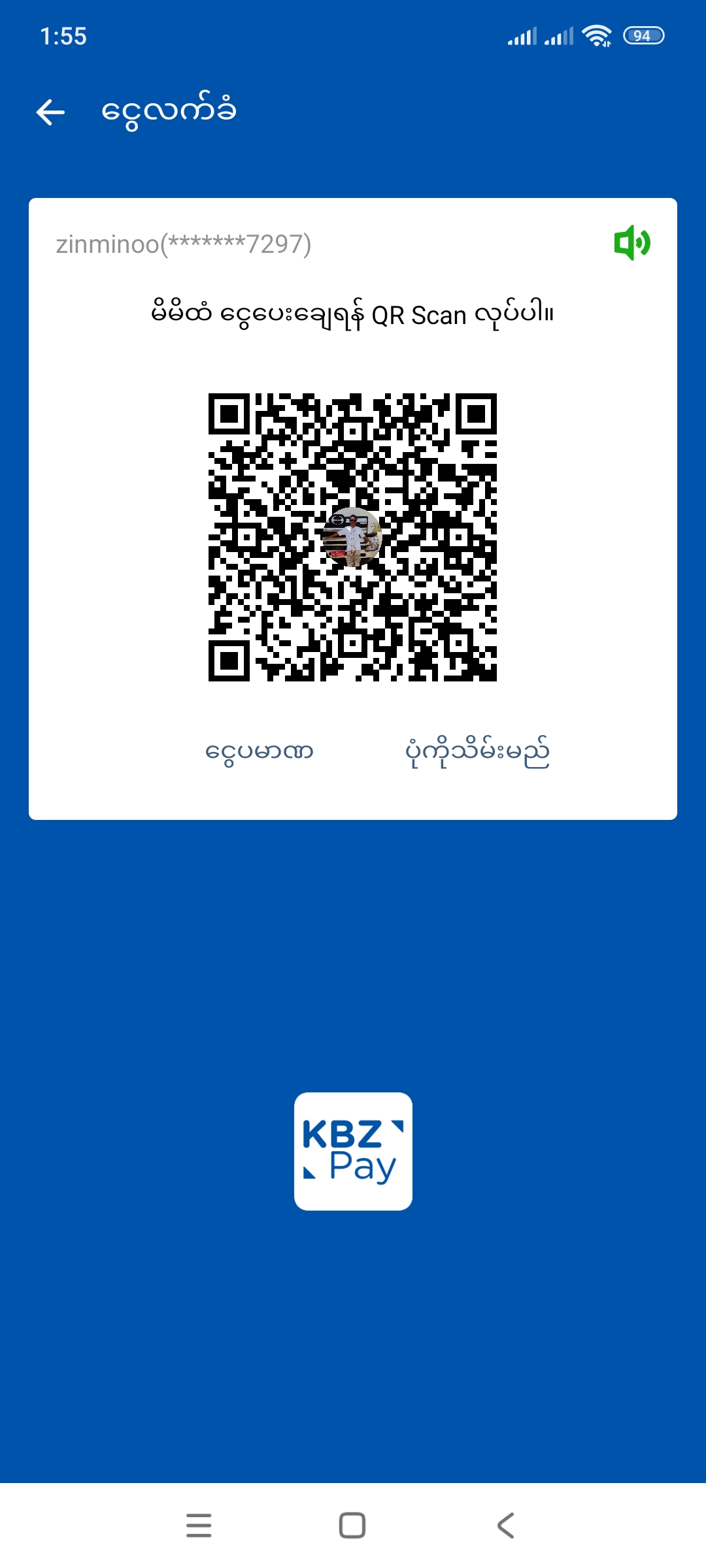Image resolution: width=706 pixels, height=1568 pixels.
Task: Tap ငွေပမာဏ to set amount
Action: [260, 751]
